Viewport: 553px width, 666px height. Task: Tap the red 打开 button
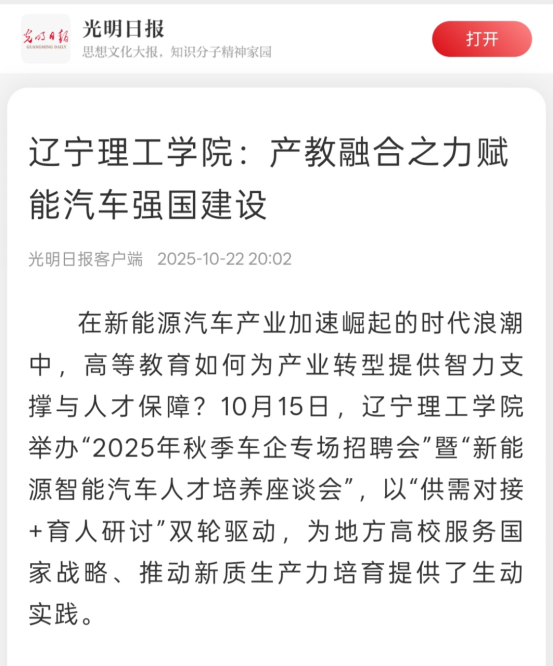coord(482,39)
